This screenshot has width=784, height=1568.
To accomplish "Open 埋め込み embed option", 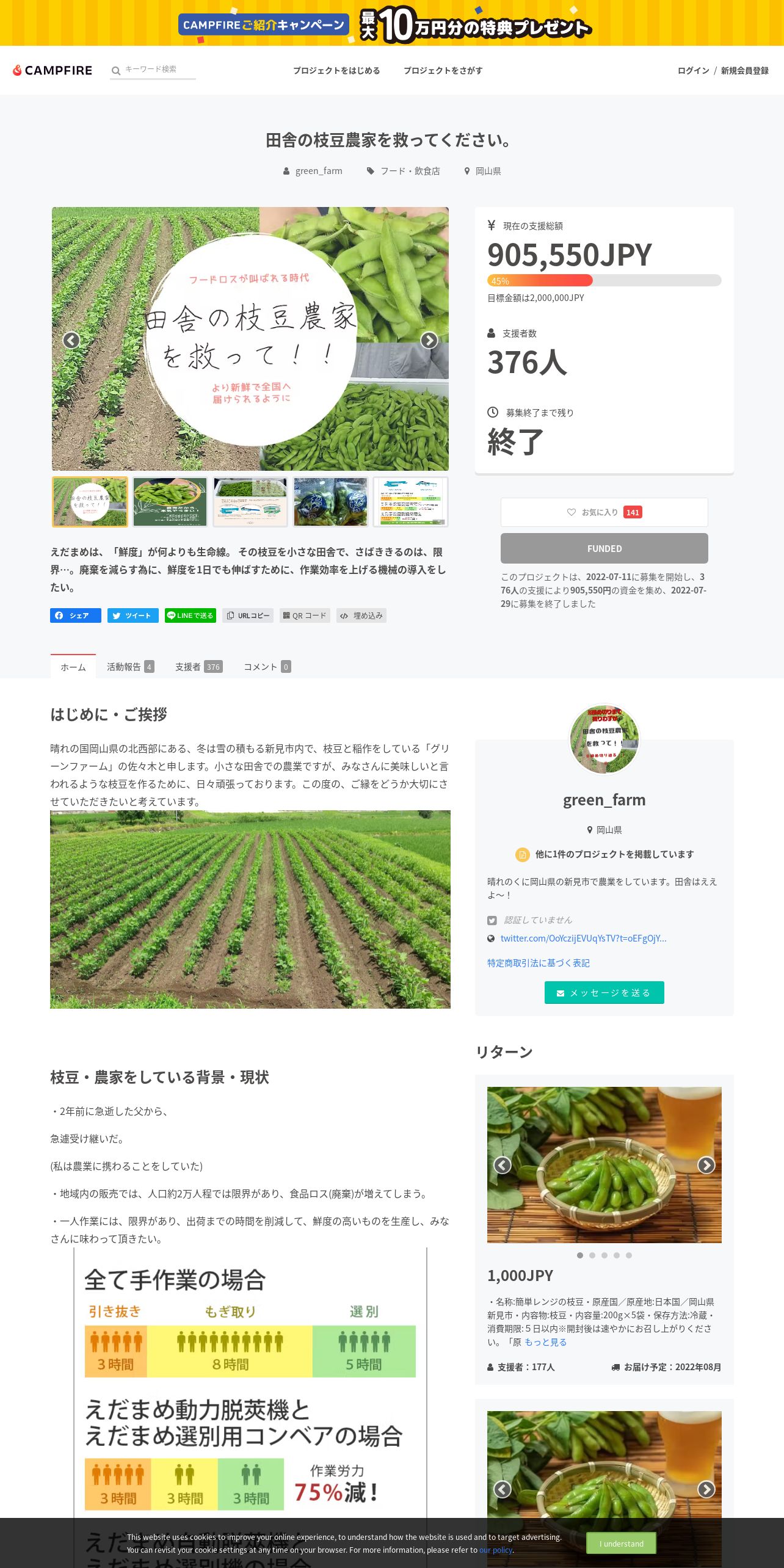I will (x=361, y=615).
